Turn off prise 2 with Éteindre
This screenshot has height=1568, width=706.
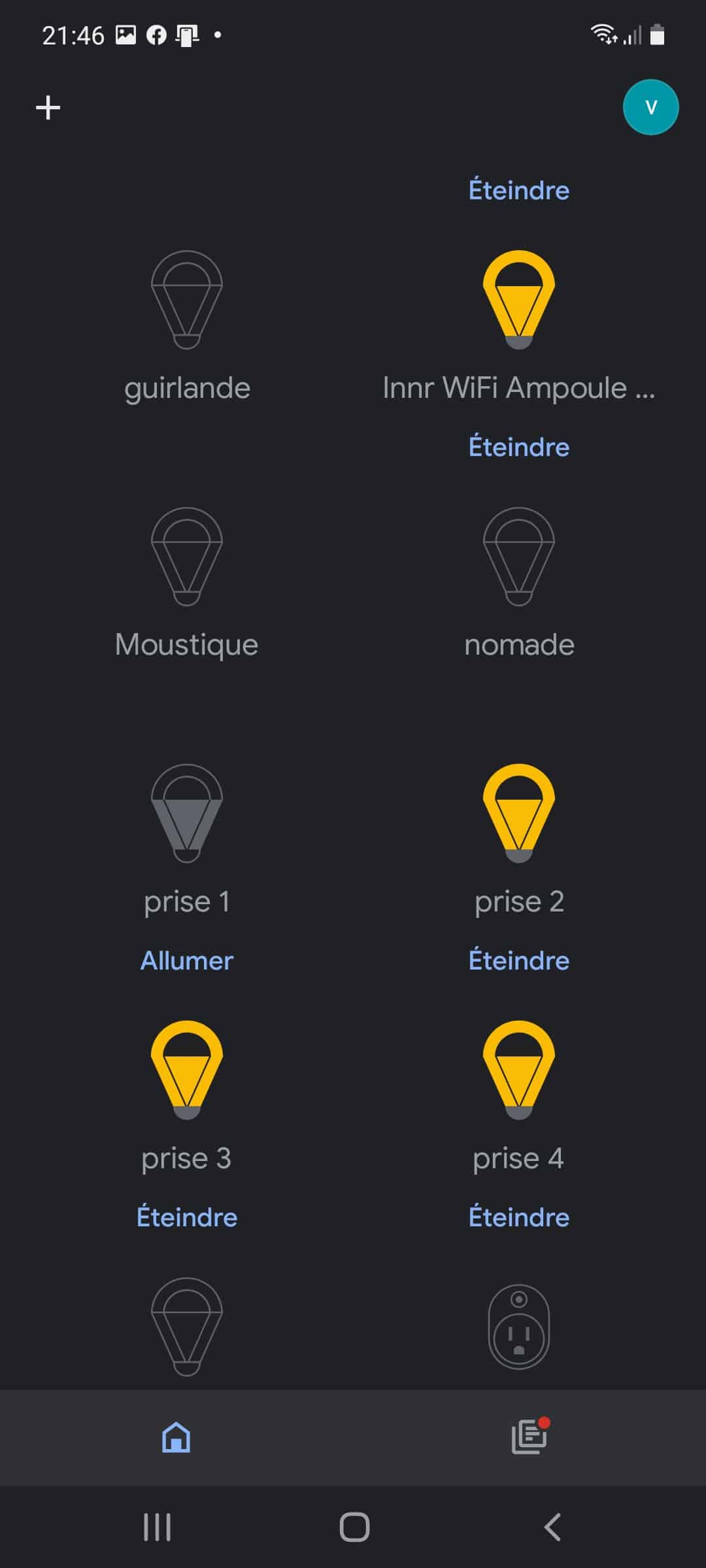(x=519, y=960)
